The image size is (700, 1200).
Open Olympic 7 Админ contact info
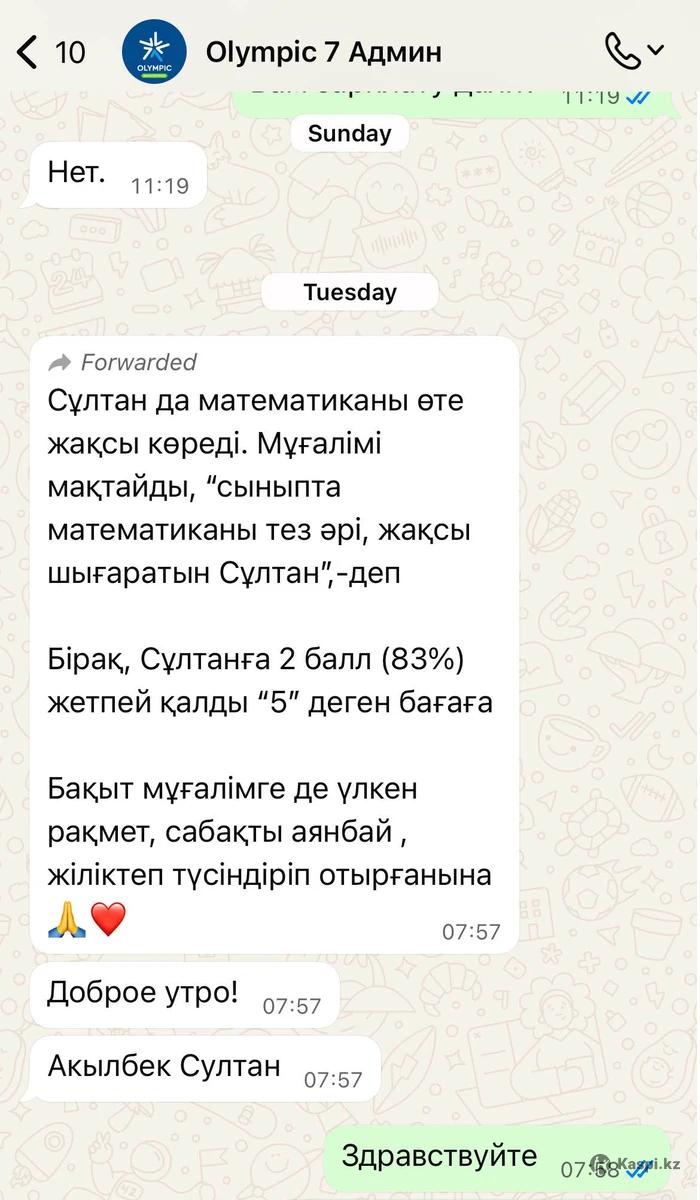(323, 52)
